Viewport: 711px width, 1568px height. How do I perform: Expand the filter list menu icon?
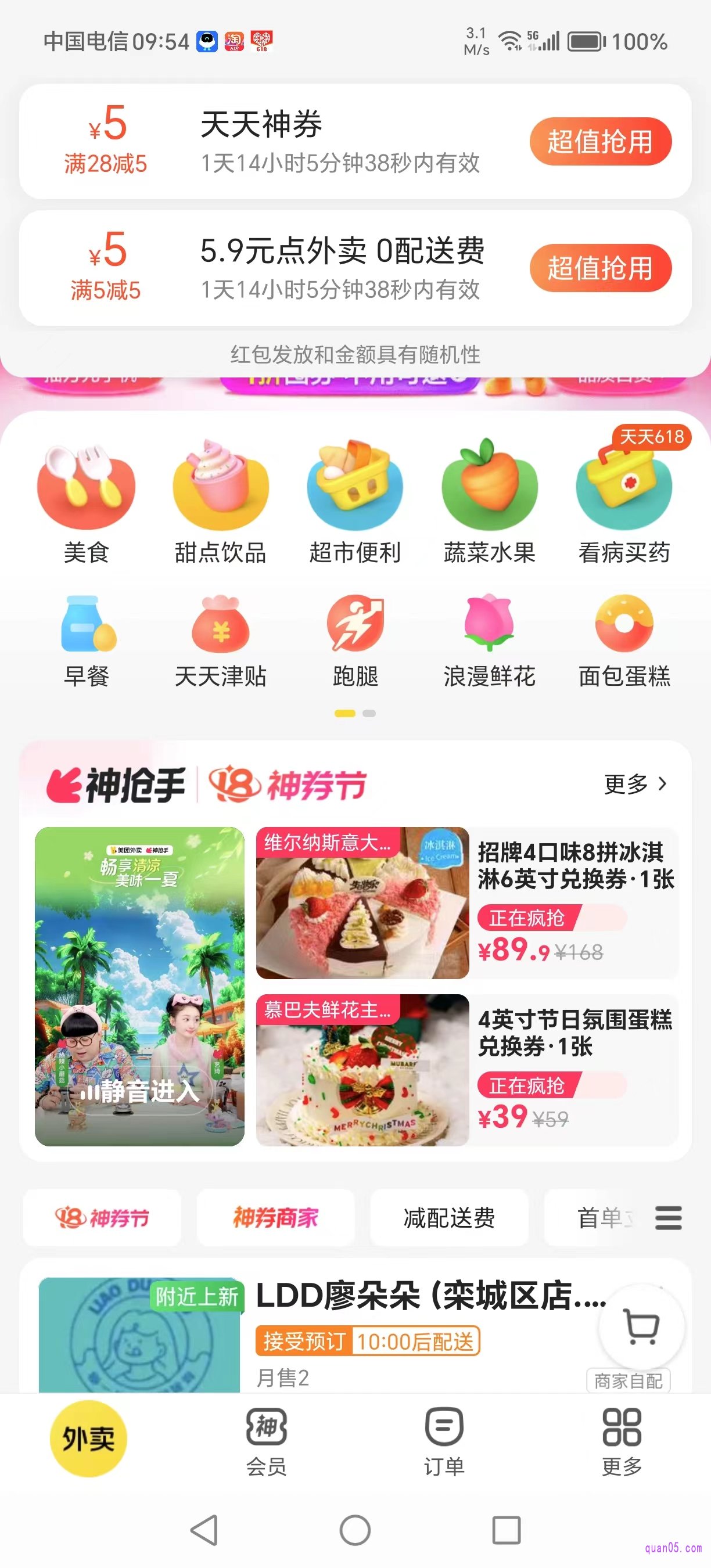(x=668, y=1217)
